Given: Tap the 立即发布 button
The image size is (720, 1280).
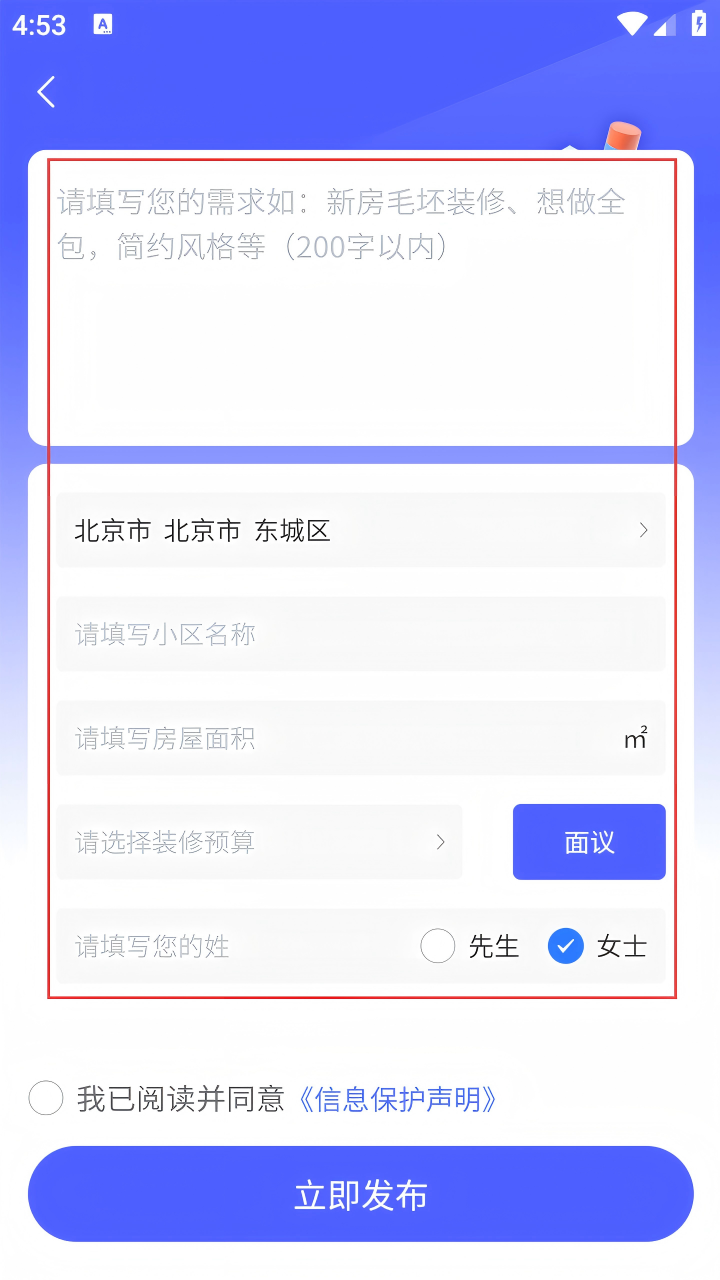Looking at the screenshot, I should tap(360, 1194).
